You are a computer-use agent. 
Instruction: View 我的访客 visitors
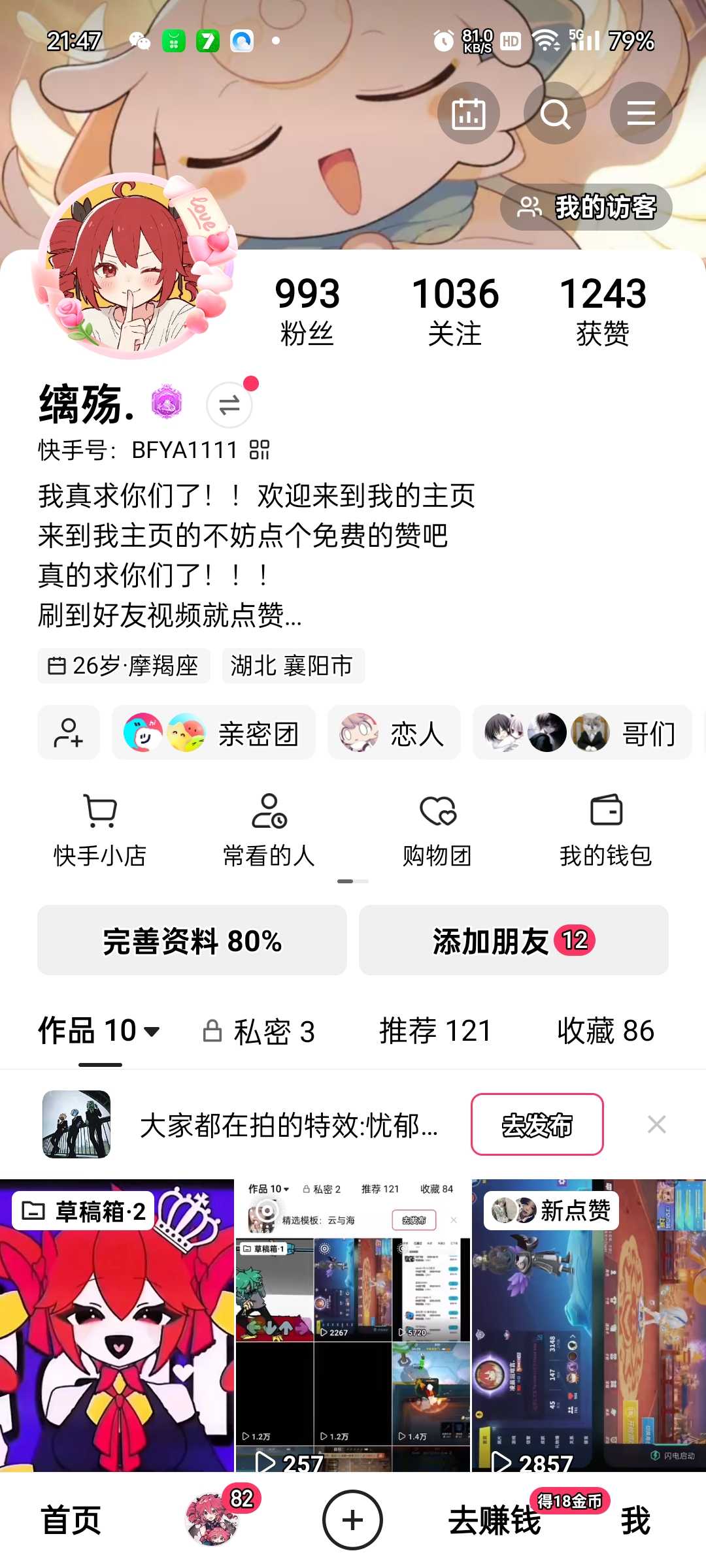pos(586,207)
